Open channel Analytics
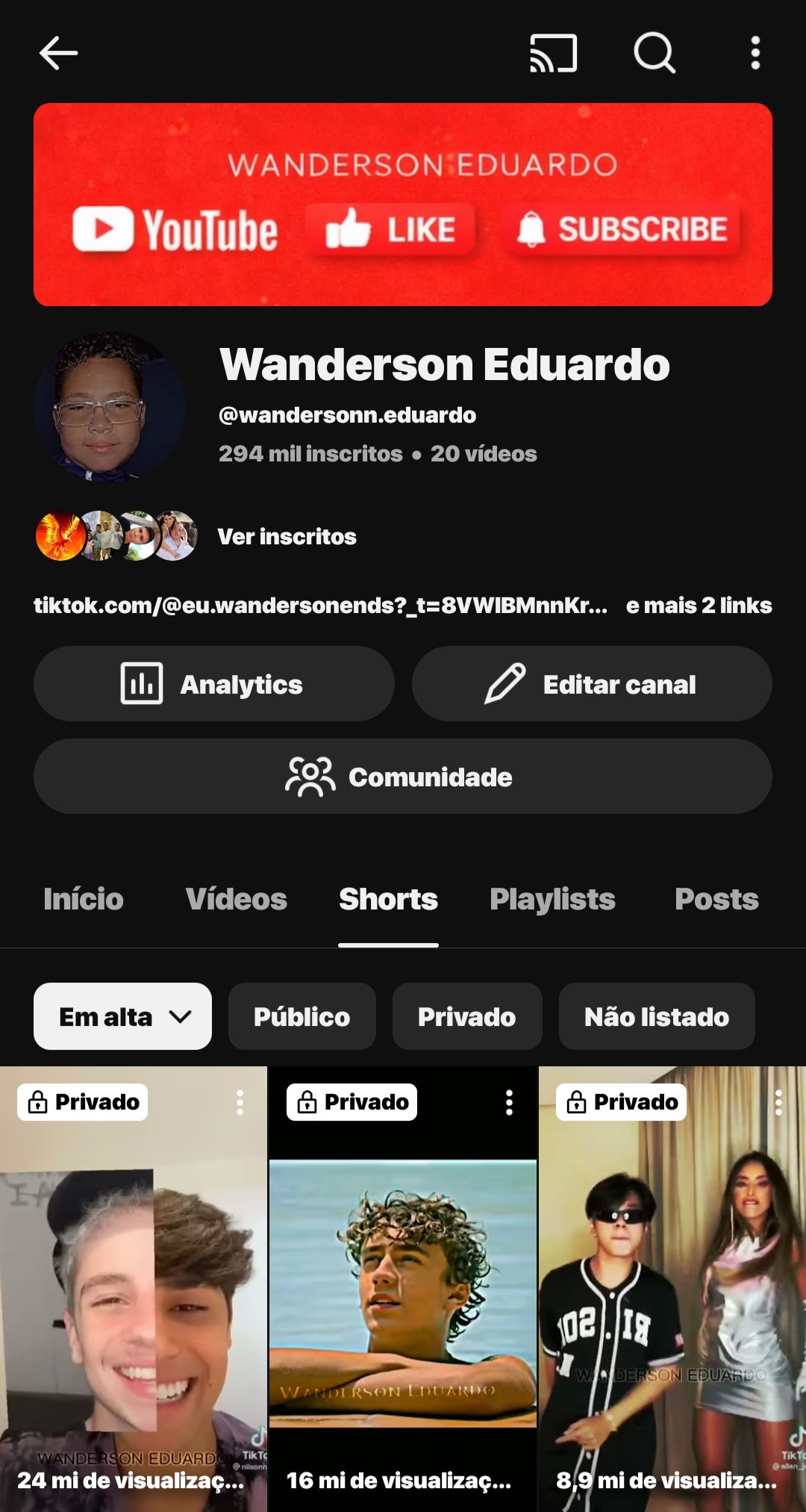 click(213, 684)
